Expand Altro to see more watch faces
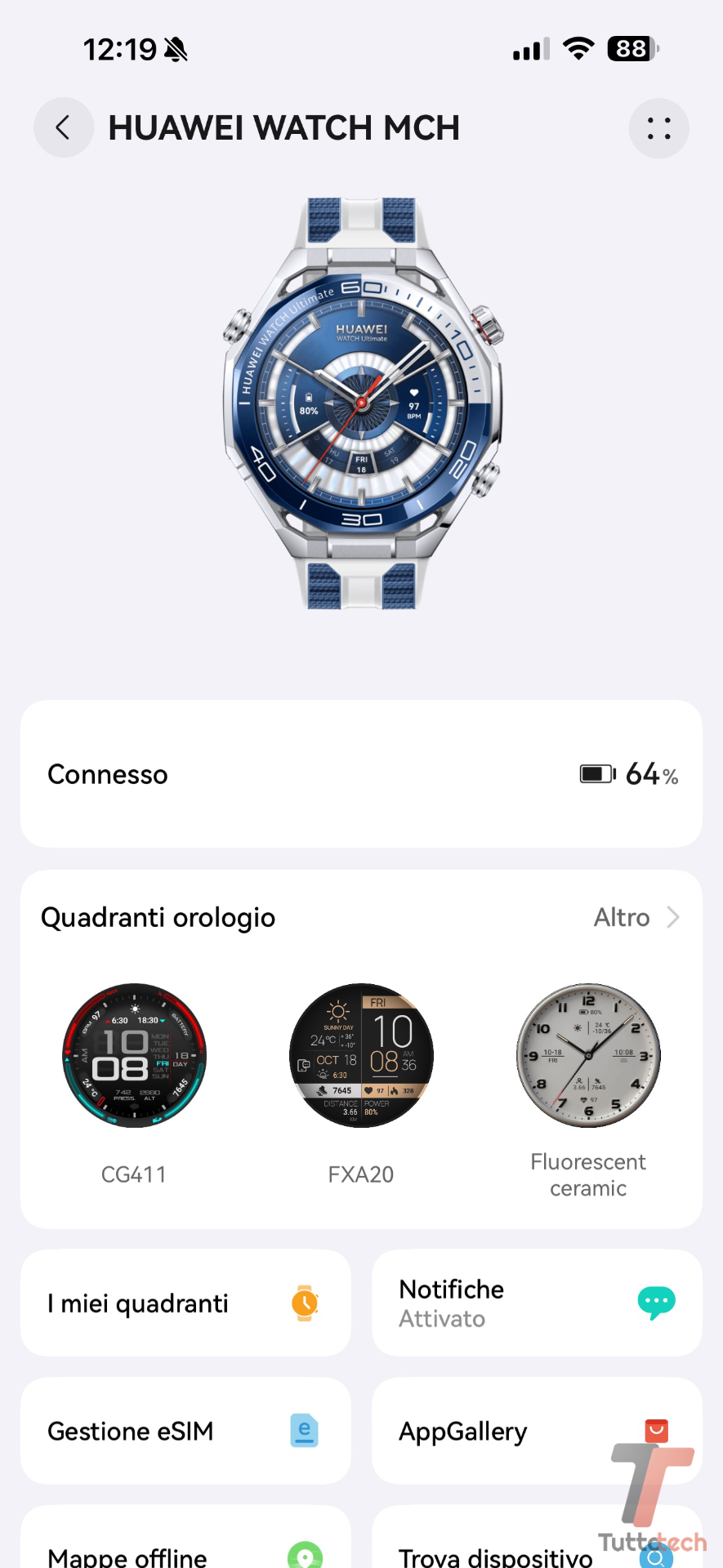The width and height of the screenshot is (723, 1568). [x=622, y=917]
